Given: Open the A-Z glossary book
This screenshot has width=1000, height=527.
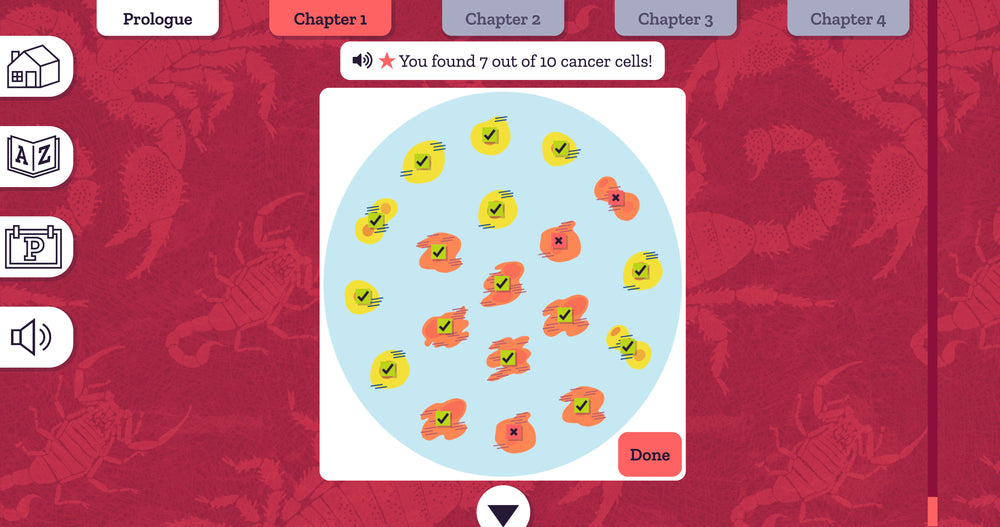Looking at the screenshot, I should [33, 157].
